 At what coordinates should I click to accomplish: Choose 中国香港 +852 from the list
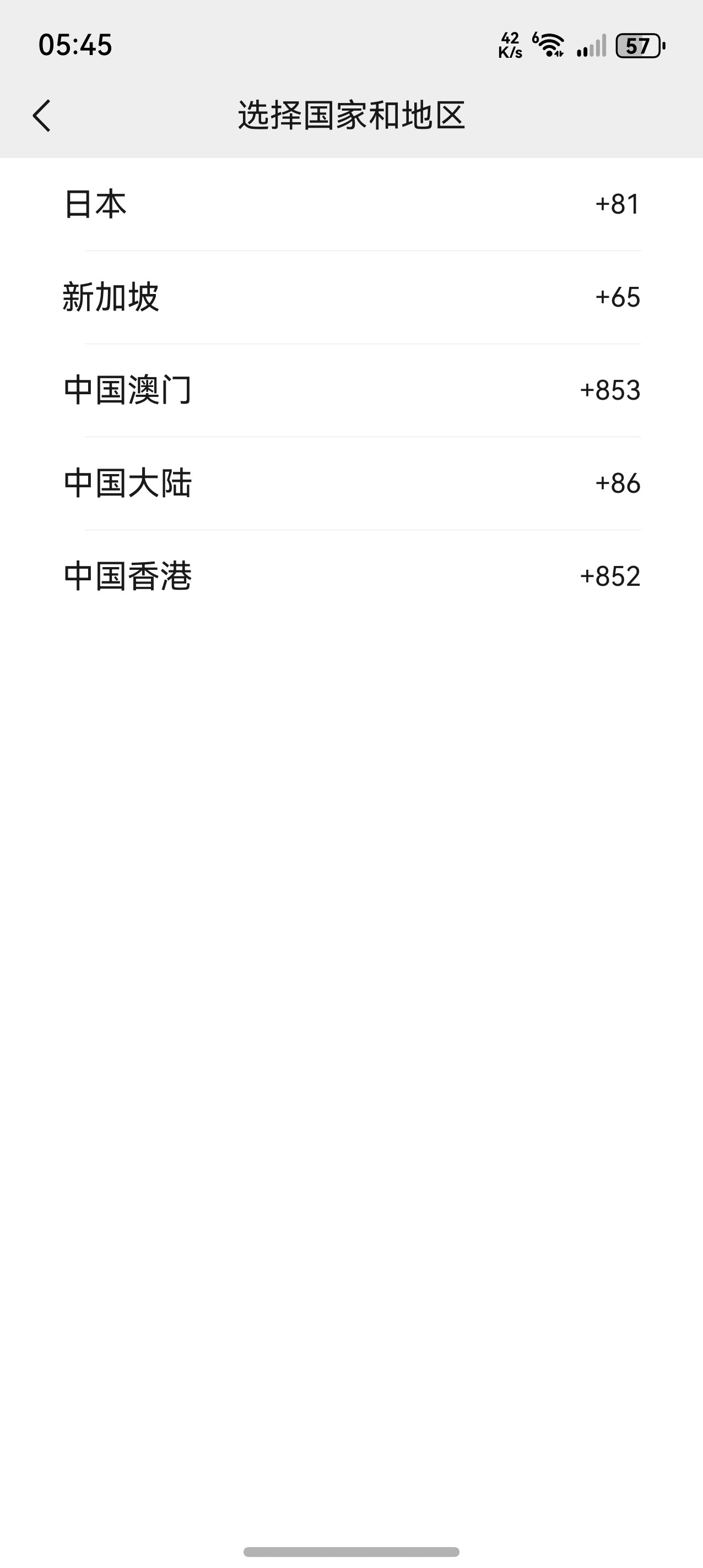tap(351, 576)
